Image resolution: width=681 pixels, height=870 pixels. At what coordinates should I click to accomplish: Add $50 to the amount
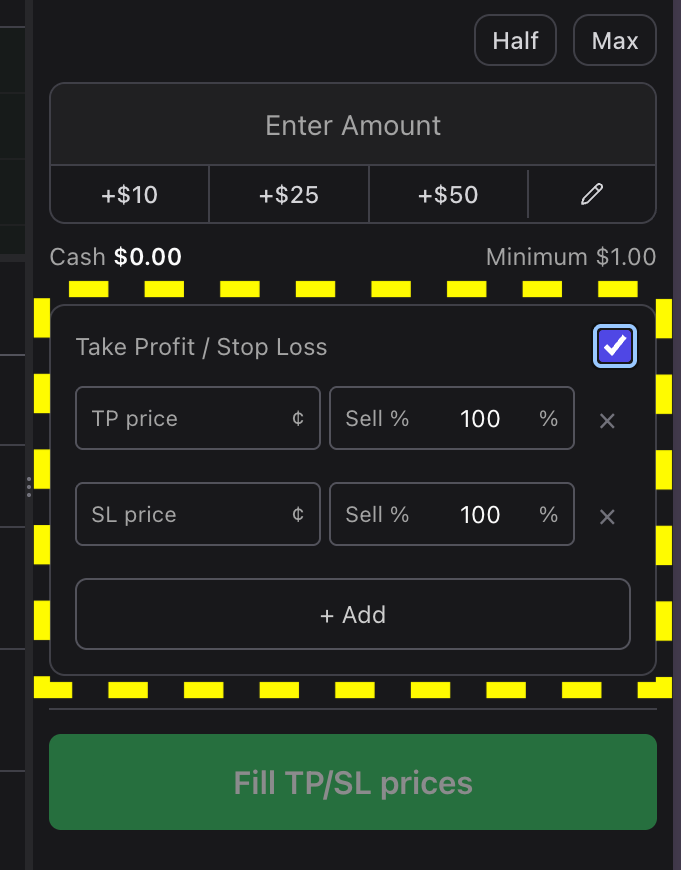coord(448,195)
